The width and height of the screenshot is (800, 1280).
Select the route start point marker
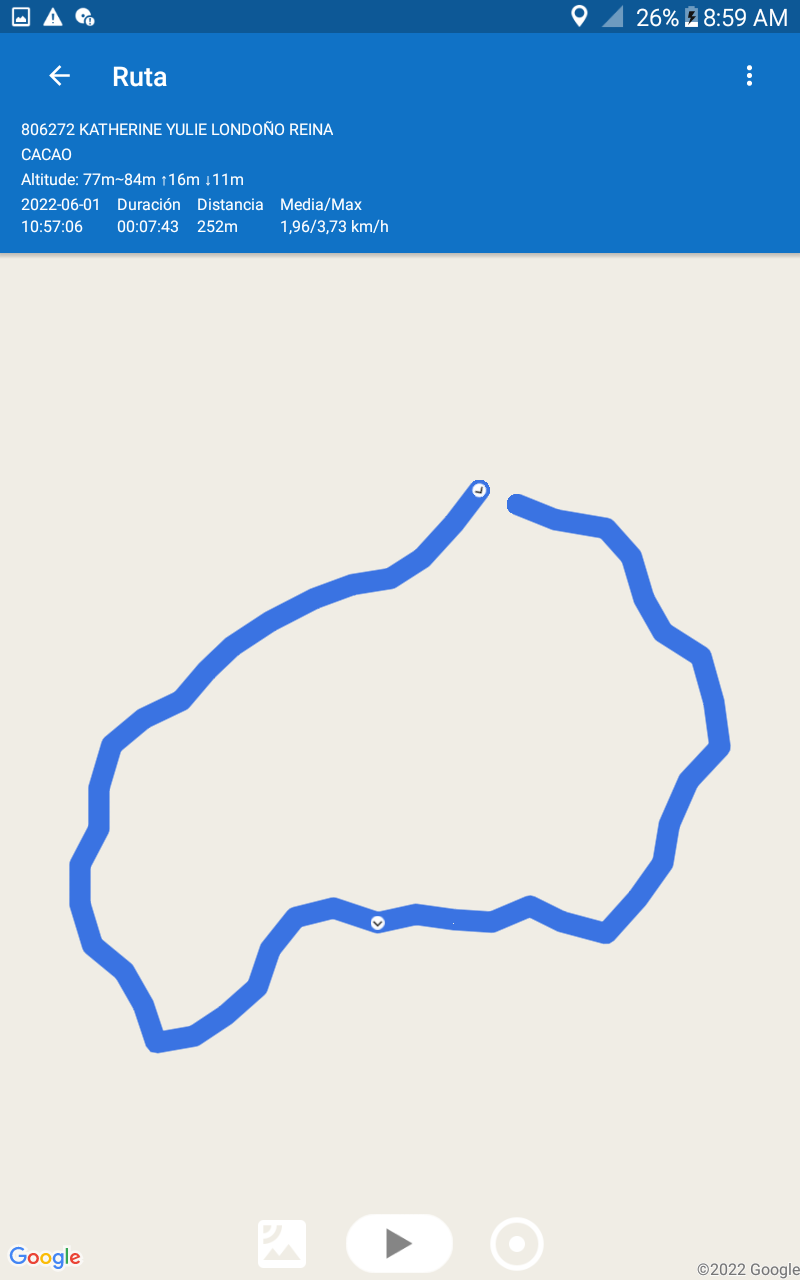coord(480,490)
